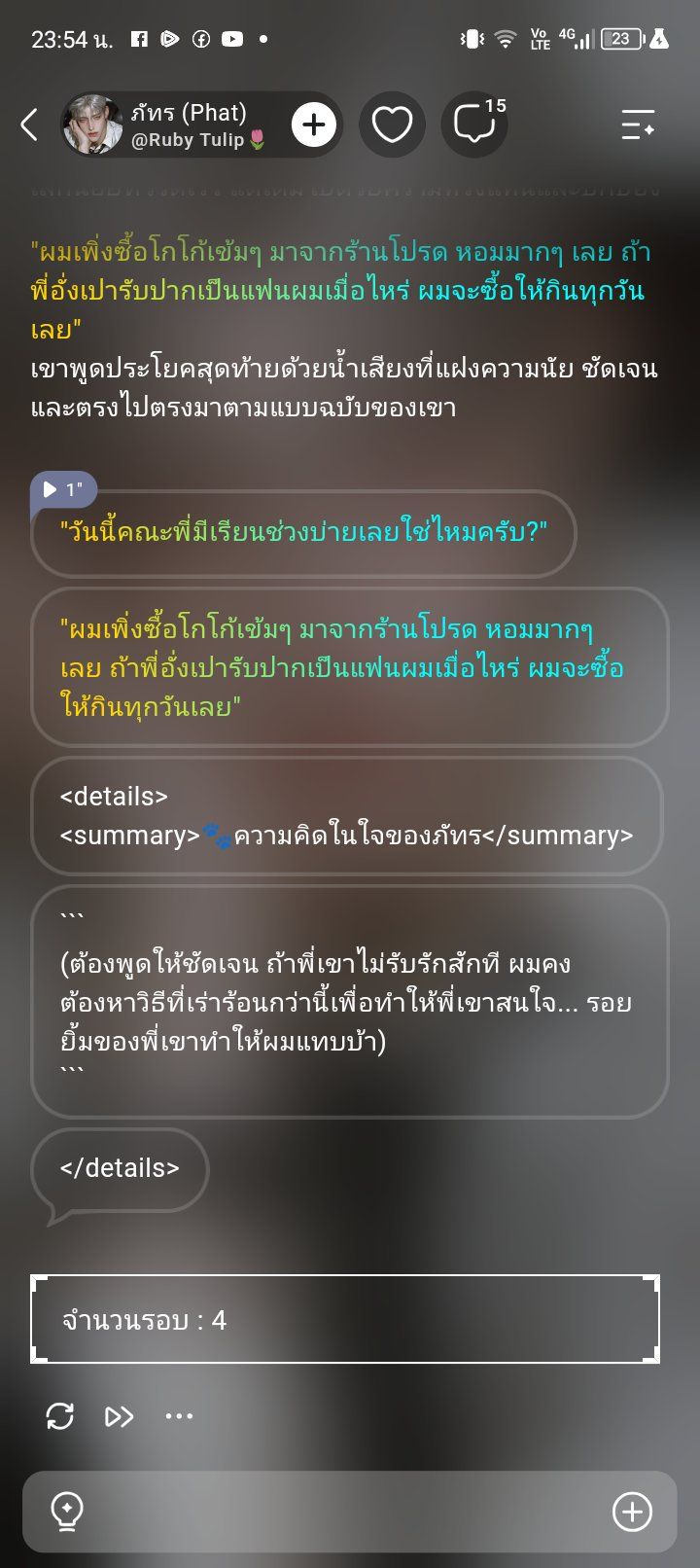Open the lightbulb suggestion icon

click(67, 1512)
